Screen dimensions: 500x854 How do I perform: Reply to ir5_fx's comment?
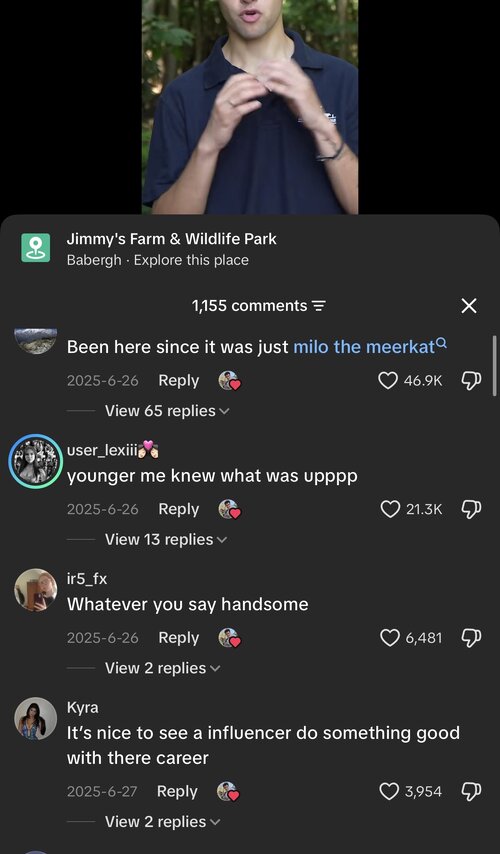179,637
